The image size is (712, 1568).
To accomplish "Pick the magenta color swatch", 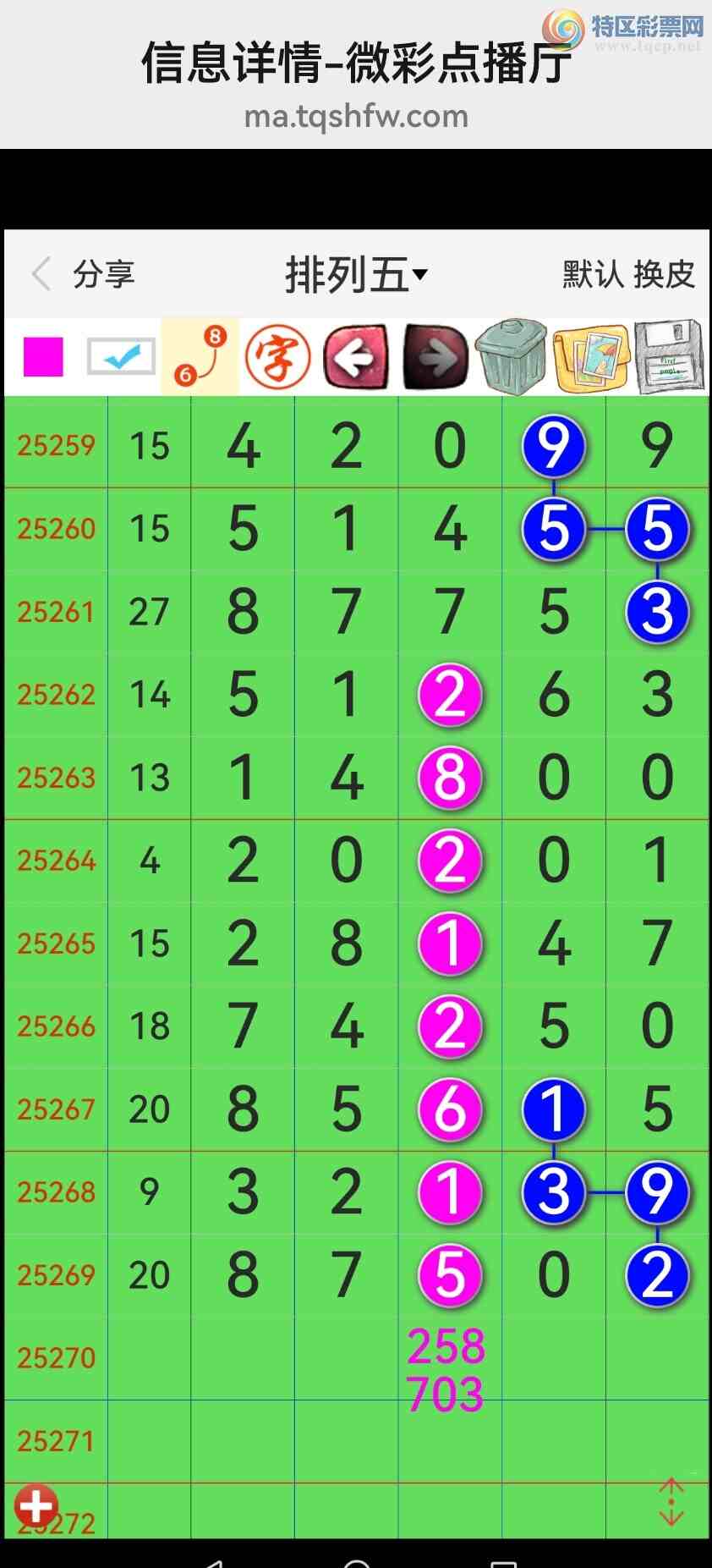I will (x=43, y=356).
